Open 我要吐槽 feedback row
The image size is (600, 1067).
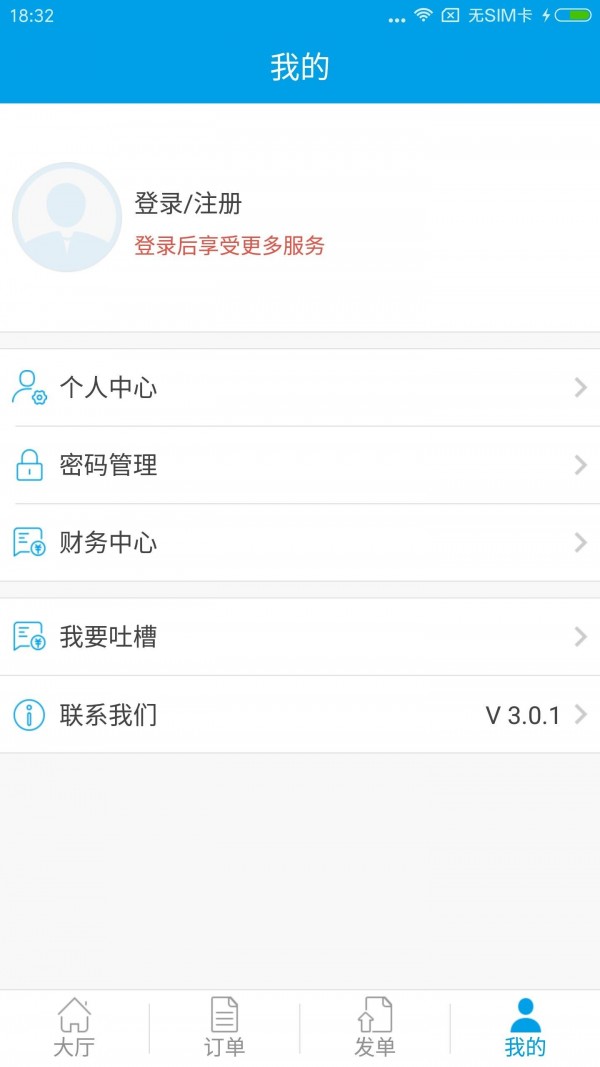(x=300, y=637)
